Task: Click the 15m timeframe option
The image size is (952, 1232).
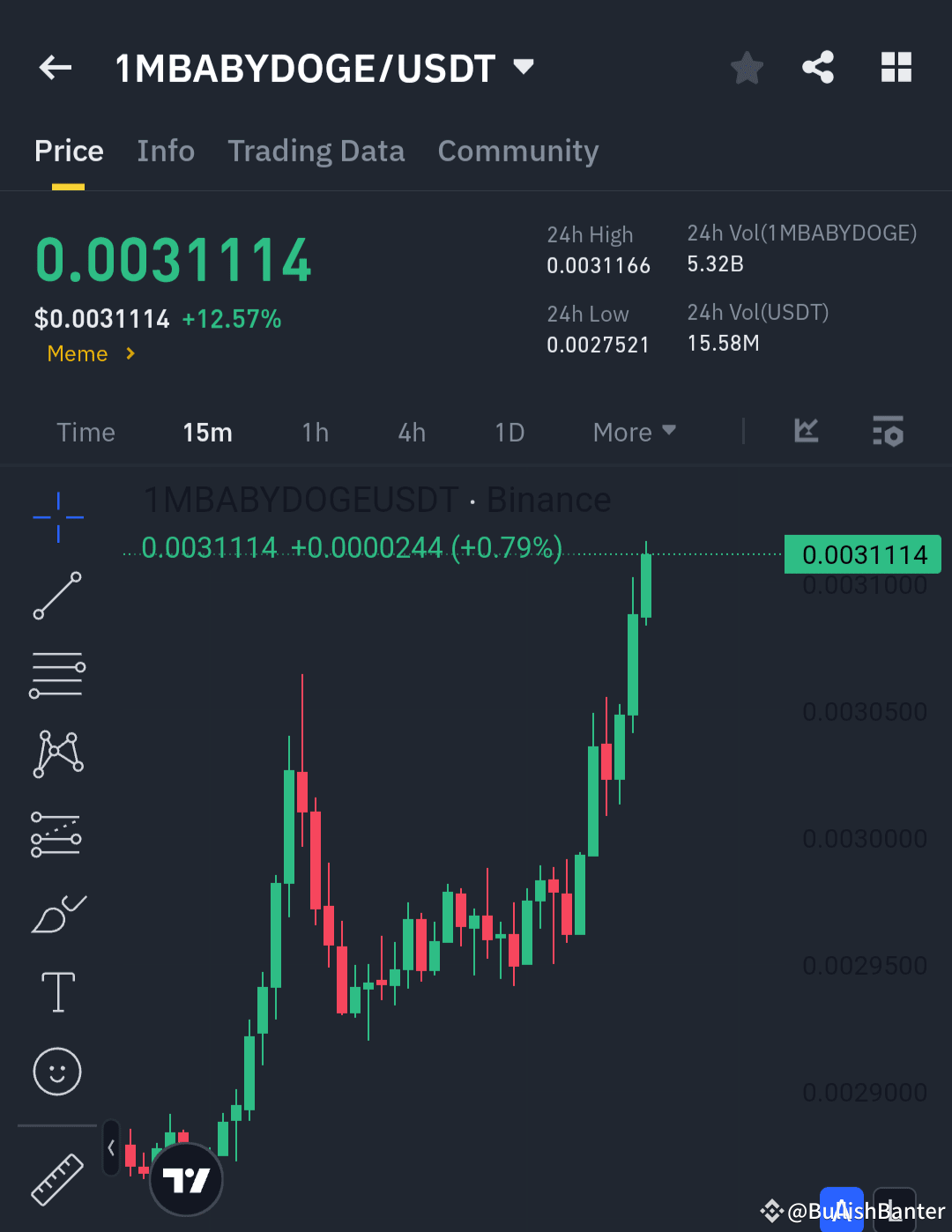Action: [207, 432]
